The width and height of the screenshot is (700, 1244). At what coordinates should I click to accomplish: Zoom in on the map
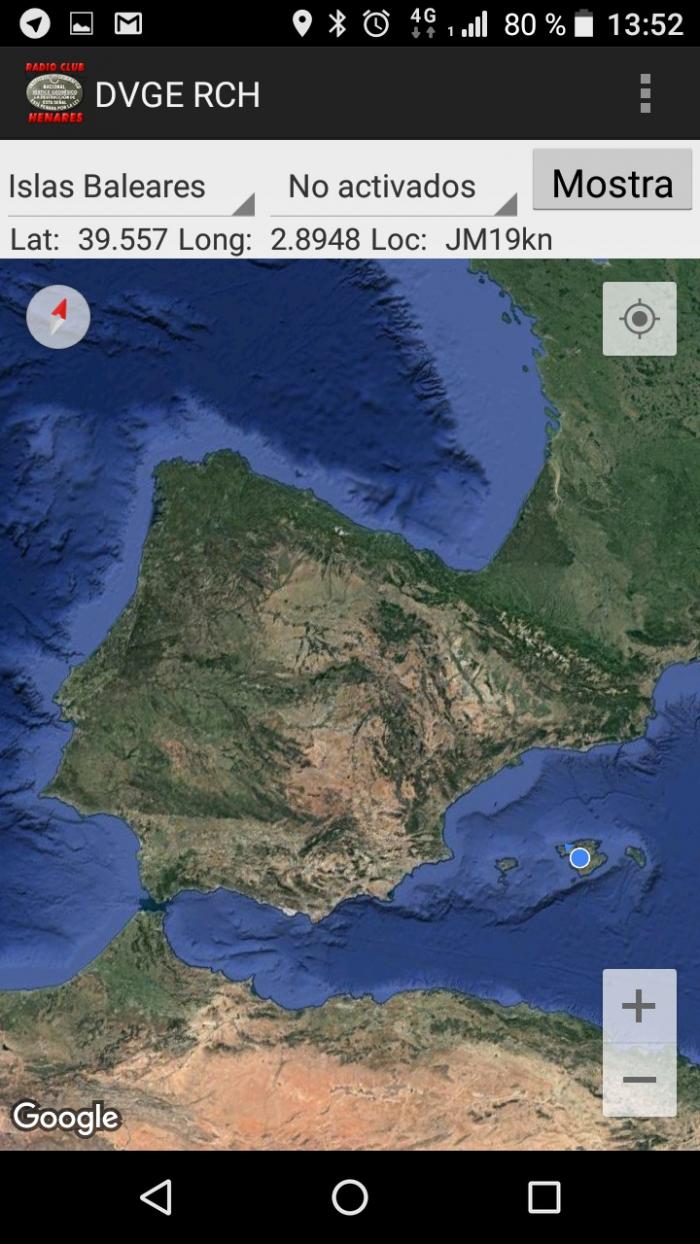(x=639, y=1006)
